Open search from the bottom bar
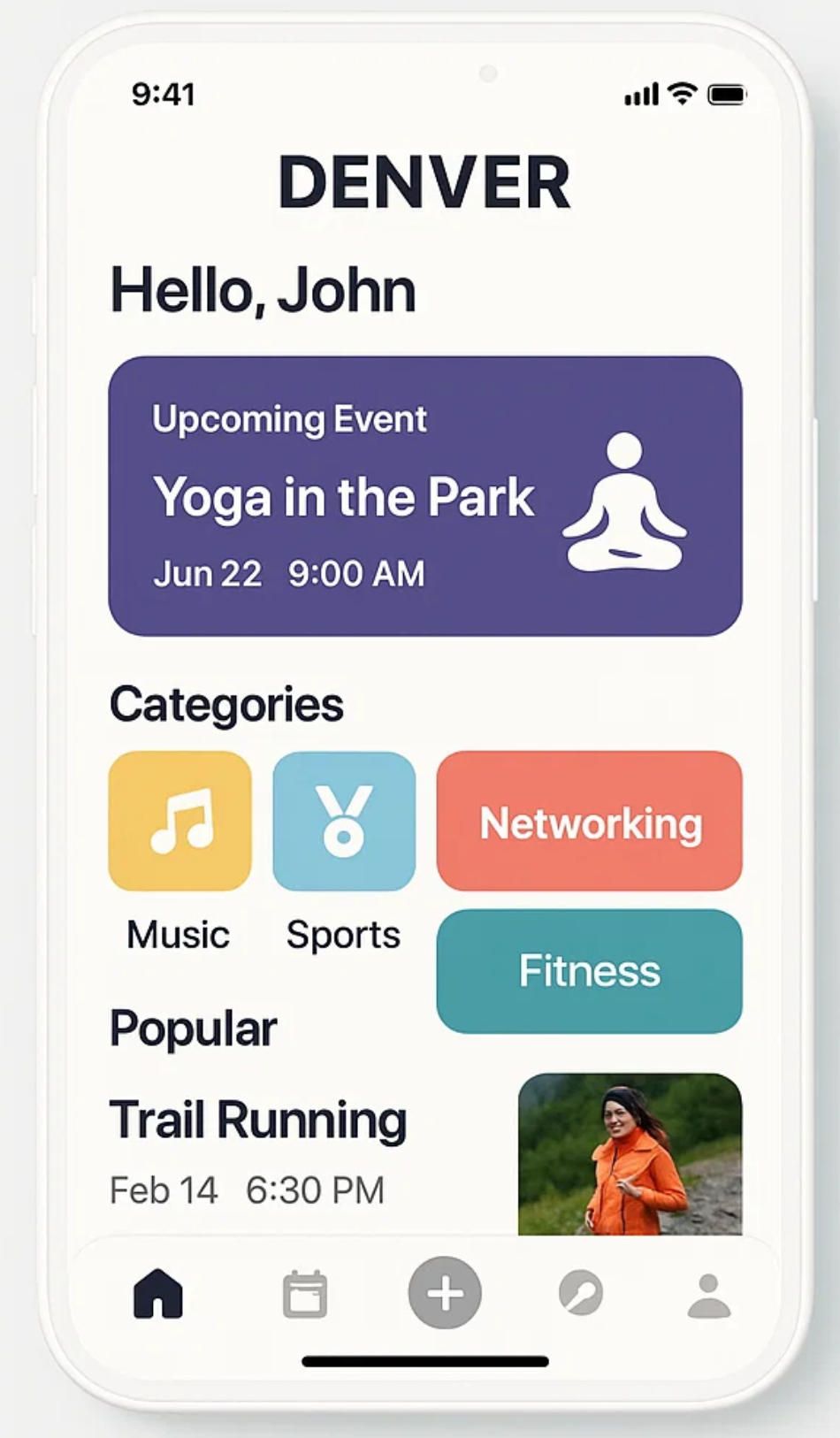Viewport: 840px width, 1438px height. [581, 1294]
